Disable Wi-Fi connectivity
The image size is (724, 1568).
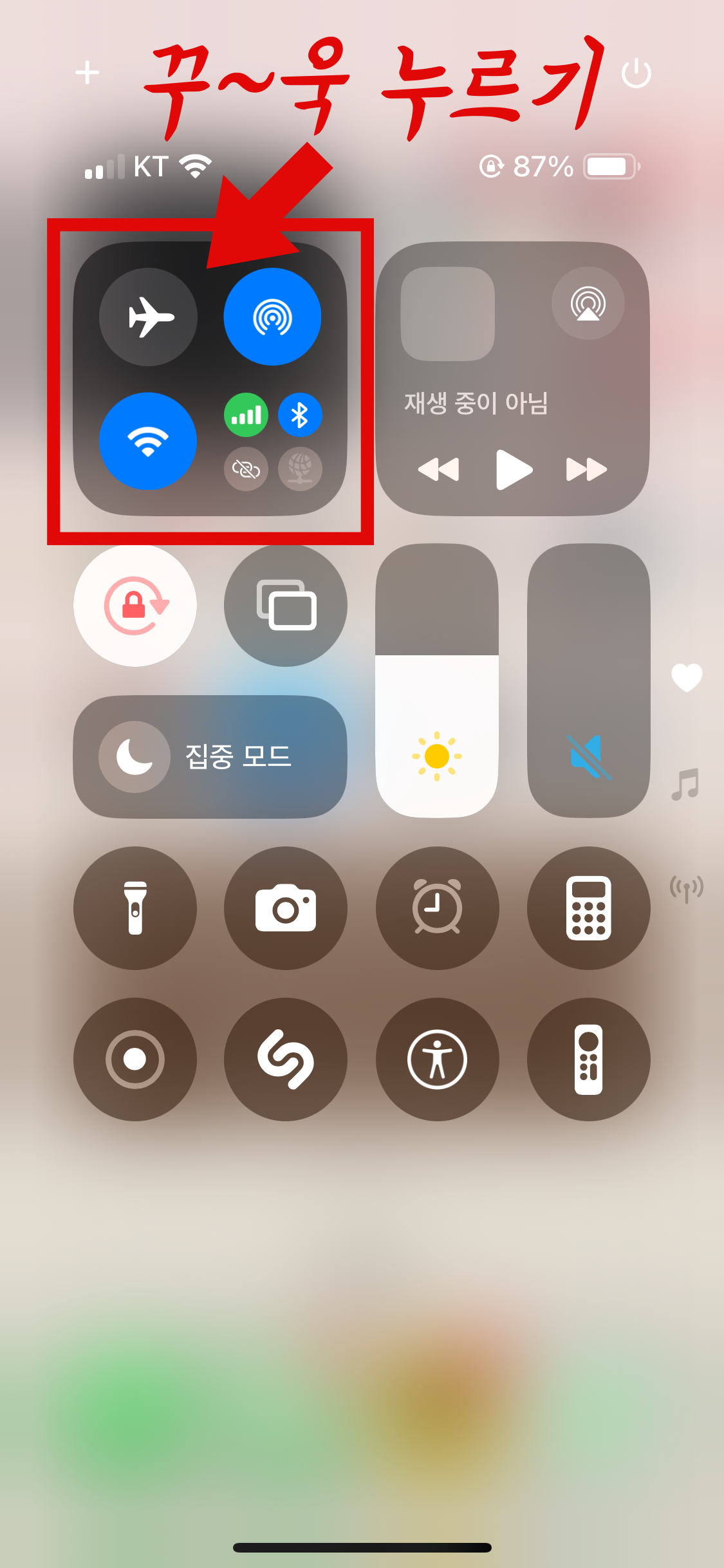149,440
